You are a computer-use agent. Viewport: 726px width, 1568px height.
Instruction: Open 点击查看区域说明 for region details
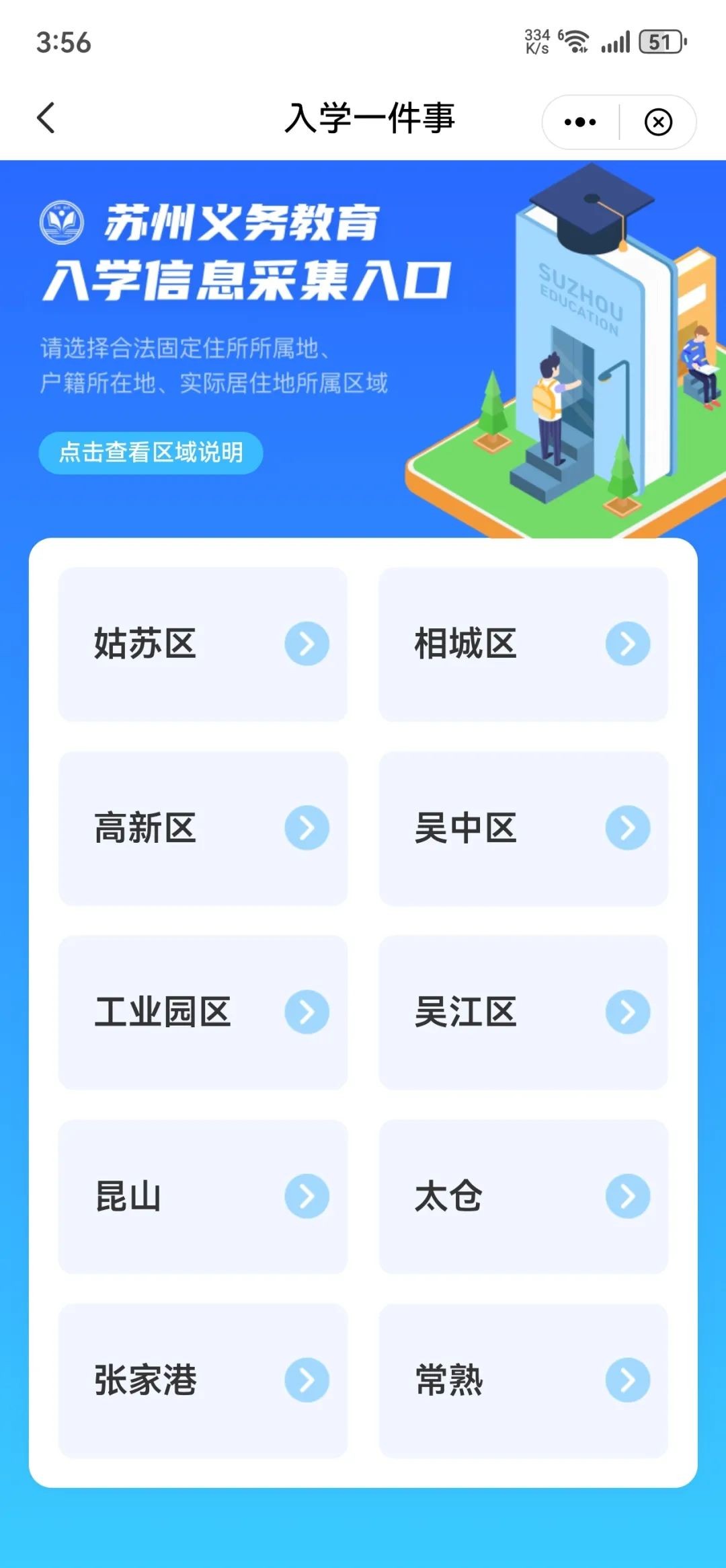pos(151,453)
